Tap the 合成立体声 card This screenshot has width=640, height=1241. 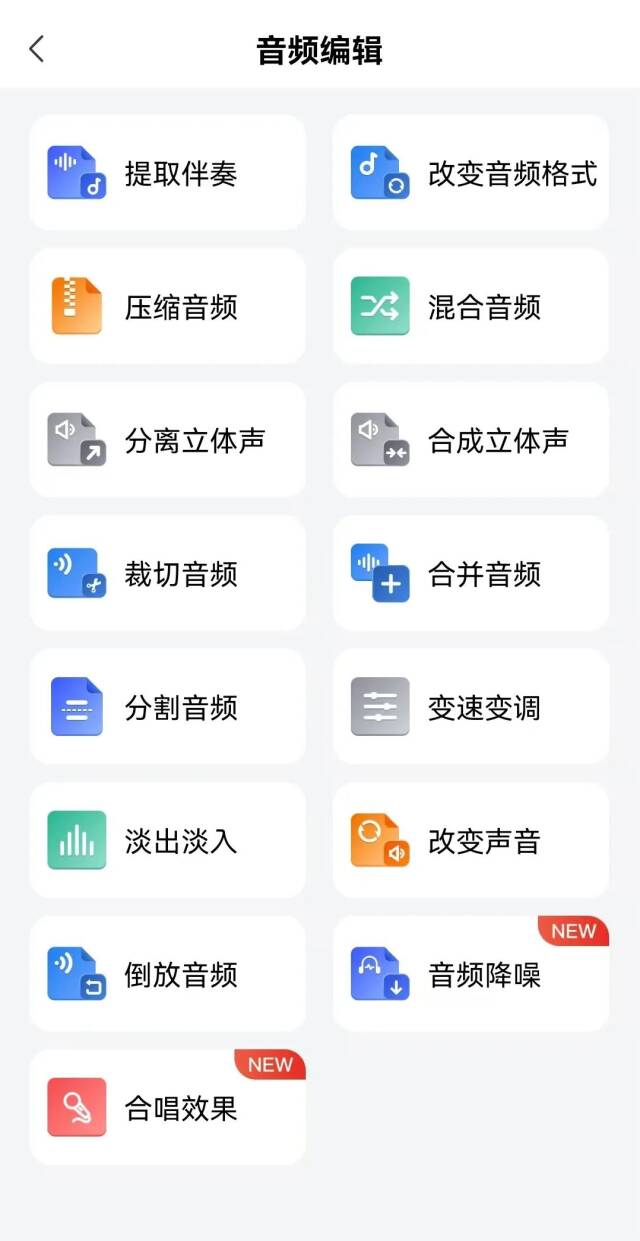(471, 439)
